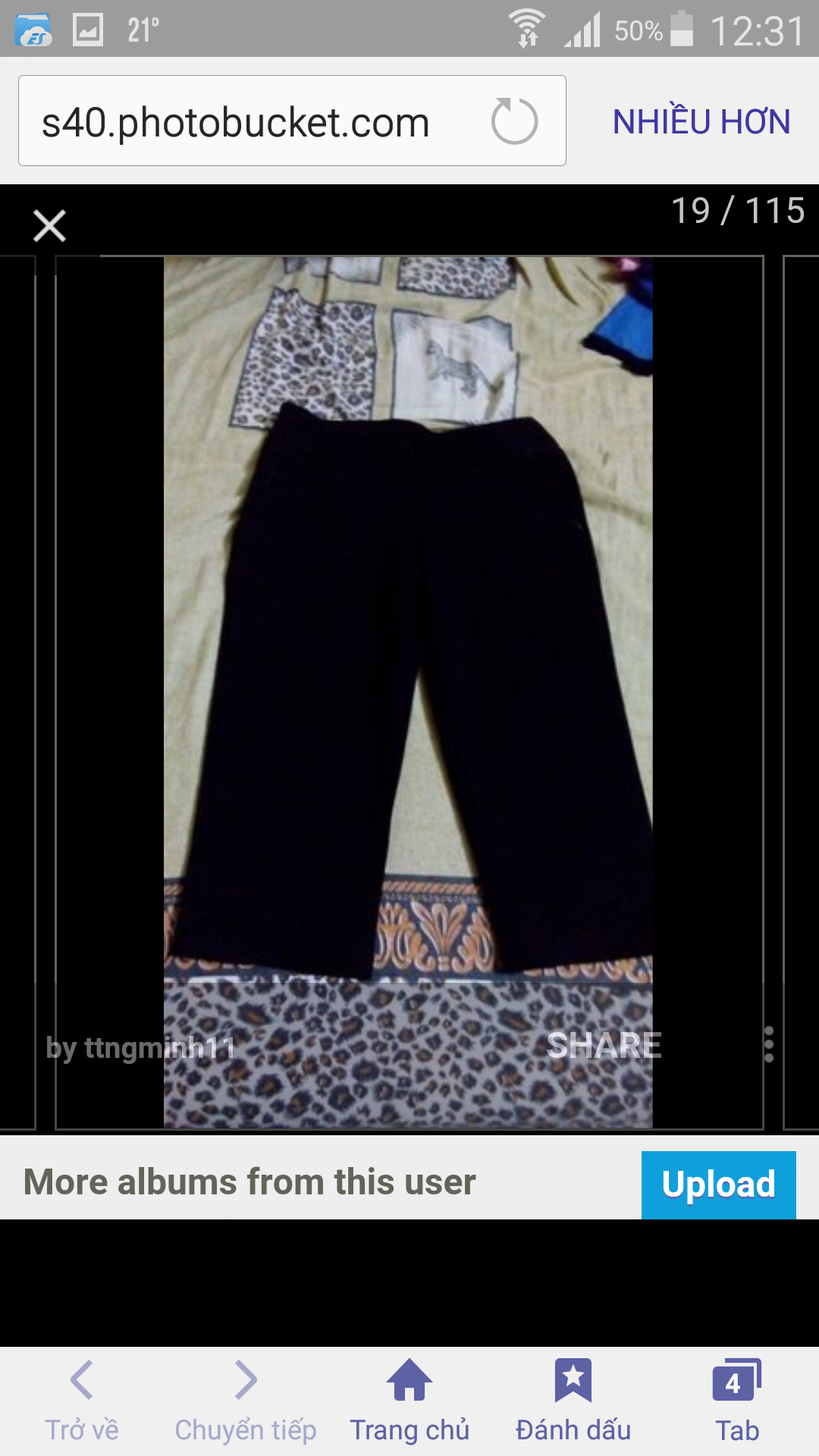Open the NHIỀU HƠN menu
Image resolution: width=819 pixels, height=1456 pixels.
pyautogui.click(x=701, y=122)
